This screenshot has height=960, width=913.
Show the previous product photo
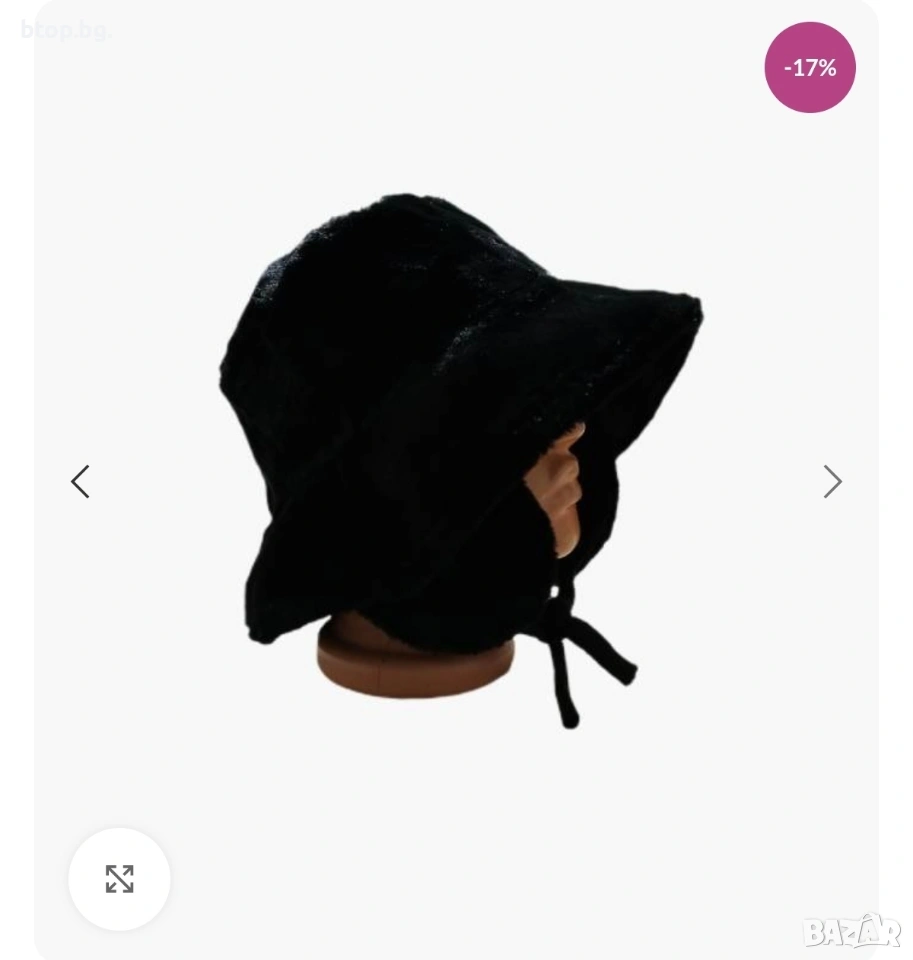coord(80,482)
